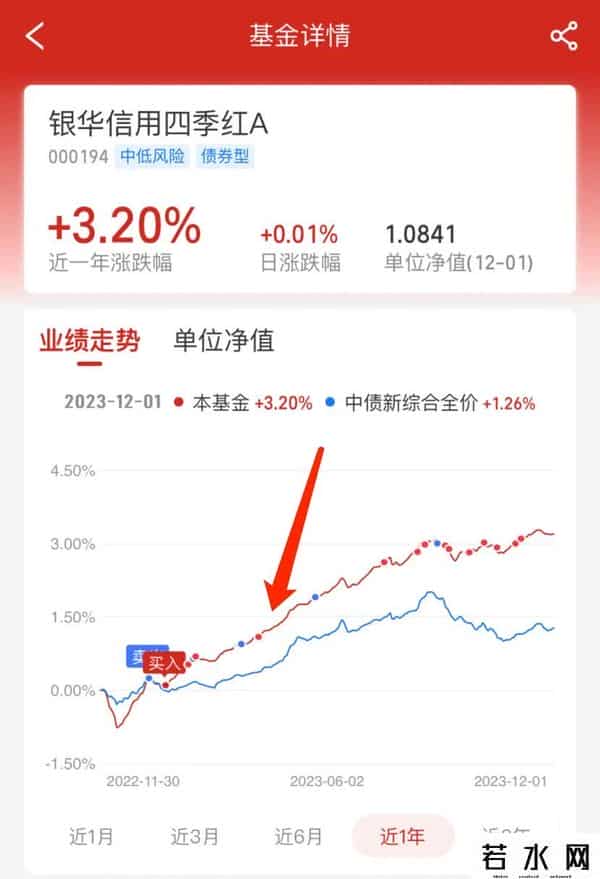This screenshot has width=600, height=879.
Task: Share this fund's details
Action: pos(564,37)
